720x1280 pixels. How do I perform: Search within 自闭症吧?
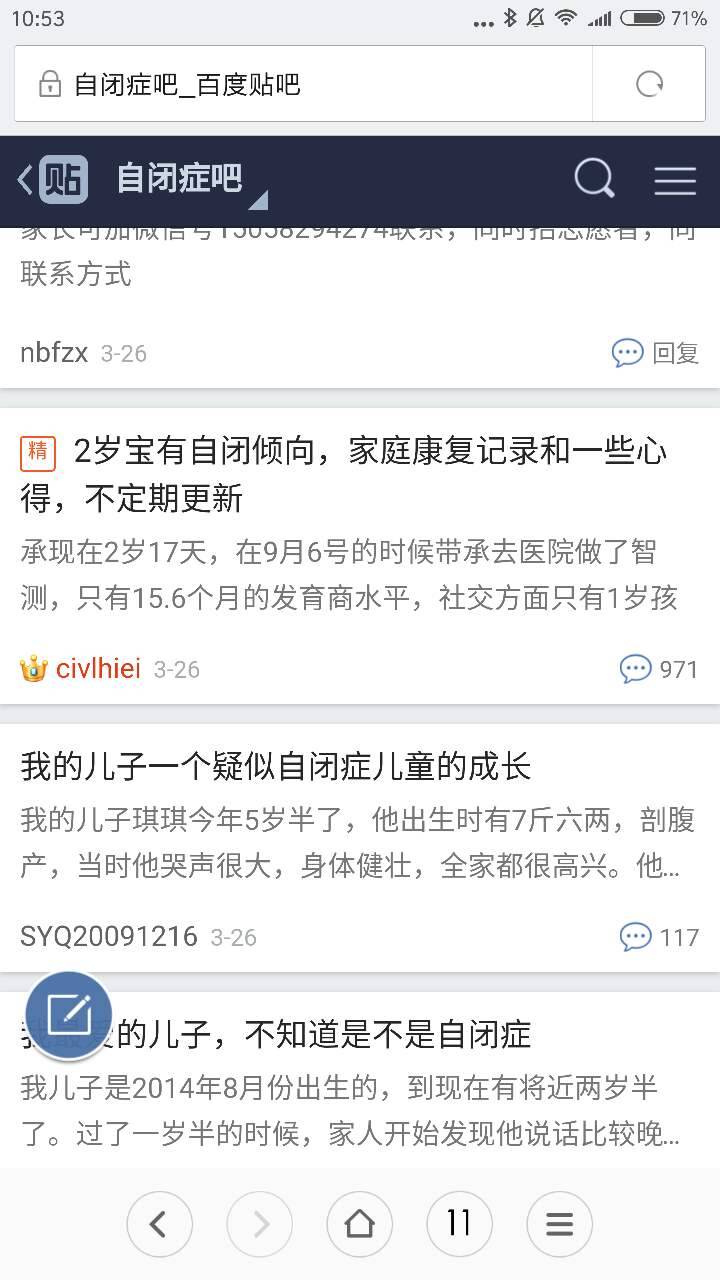point(594,180)
